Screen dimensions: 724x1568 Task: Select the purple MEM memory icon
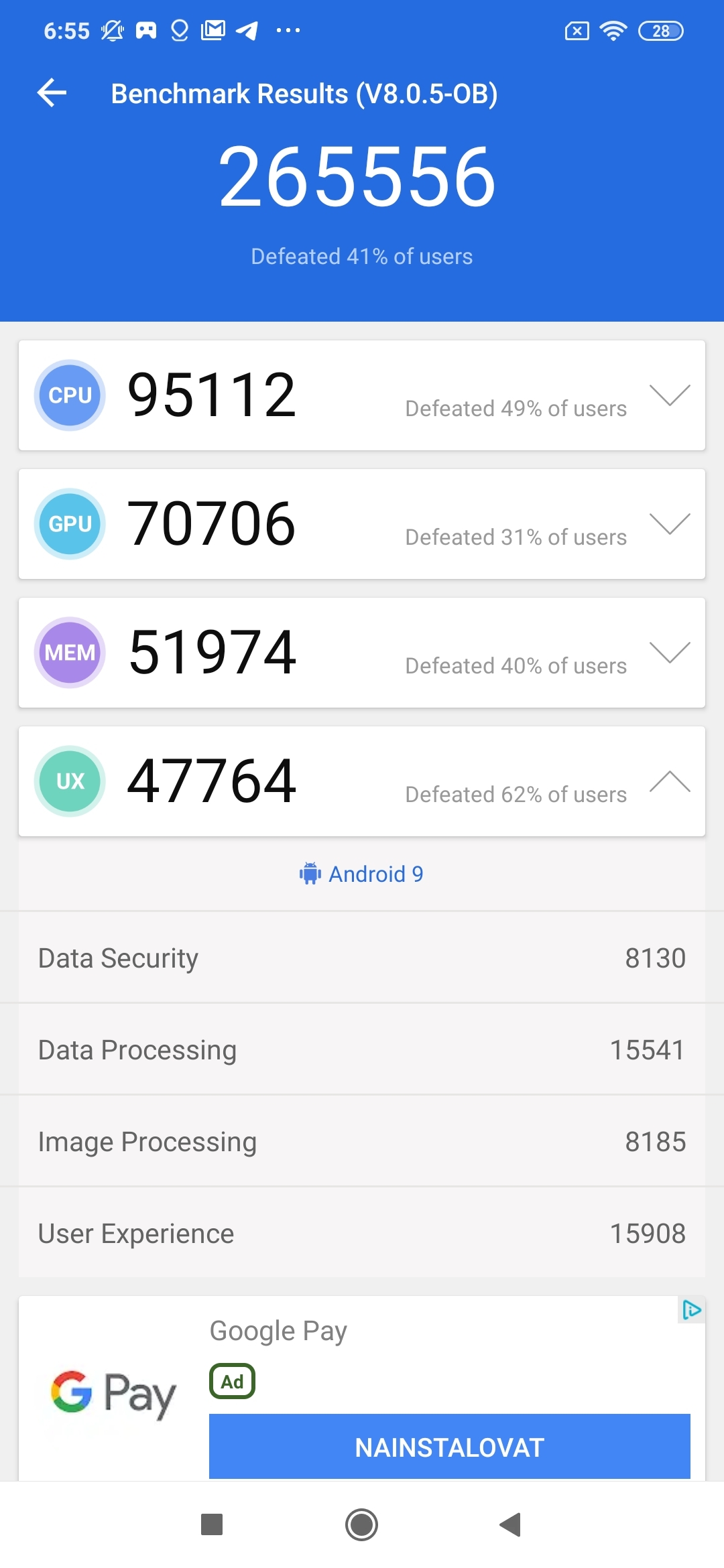(70, 652)
